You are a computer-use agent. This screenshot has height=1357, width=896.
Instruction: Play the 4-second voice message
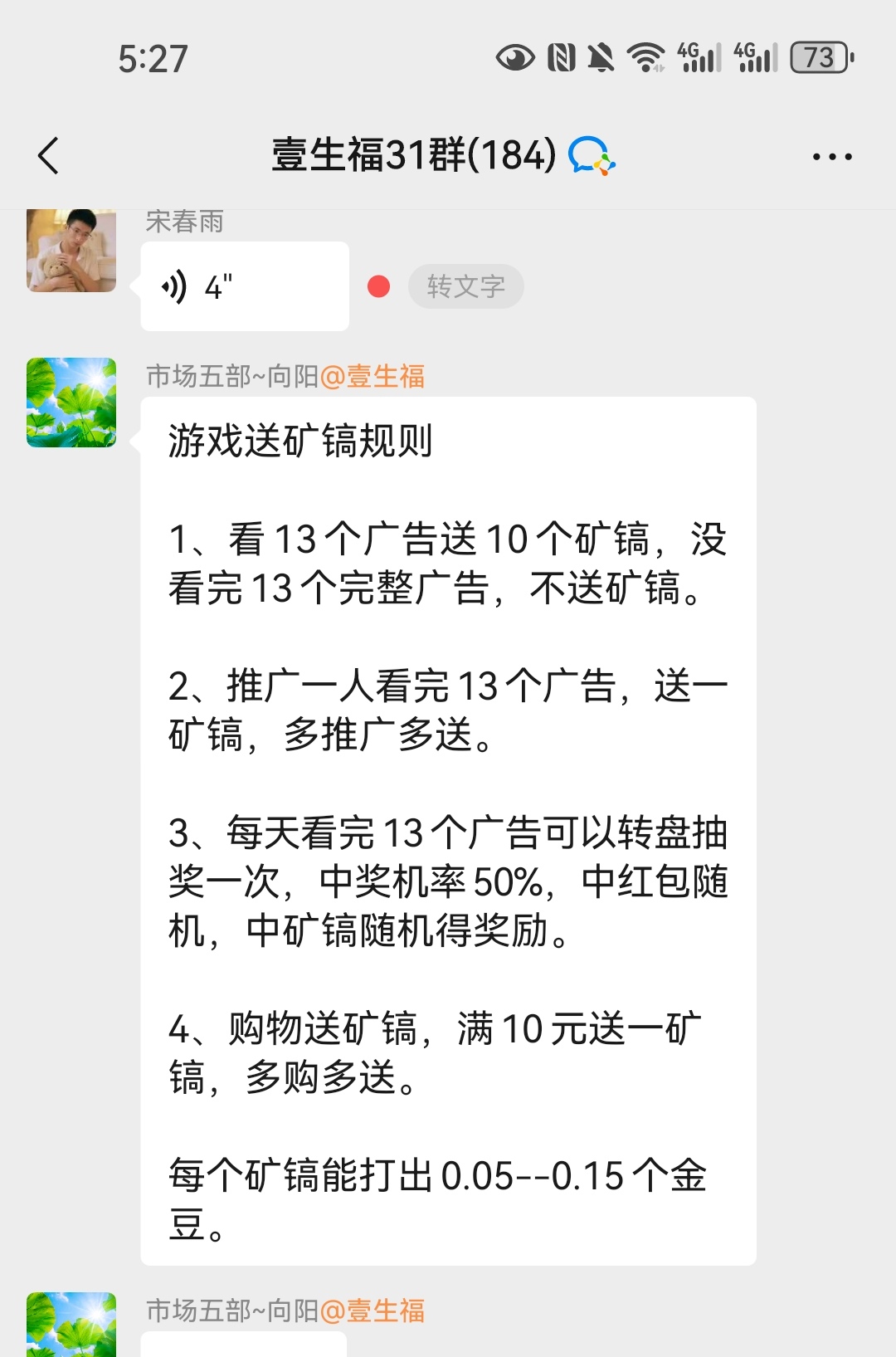(x=243, y=286)
